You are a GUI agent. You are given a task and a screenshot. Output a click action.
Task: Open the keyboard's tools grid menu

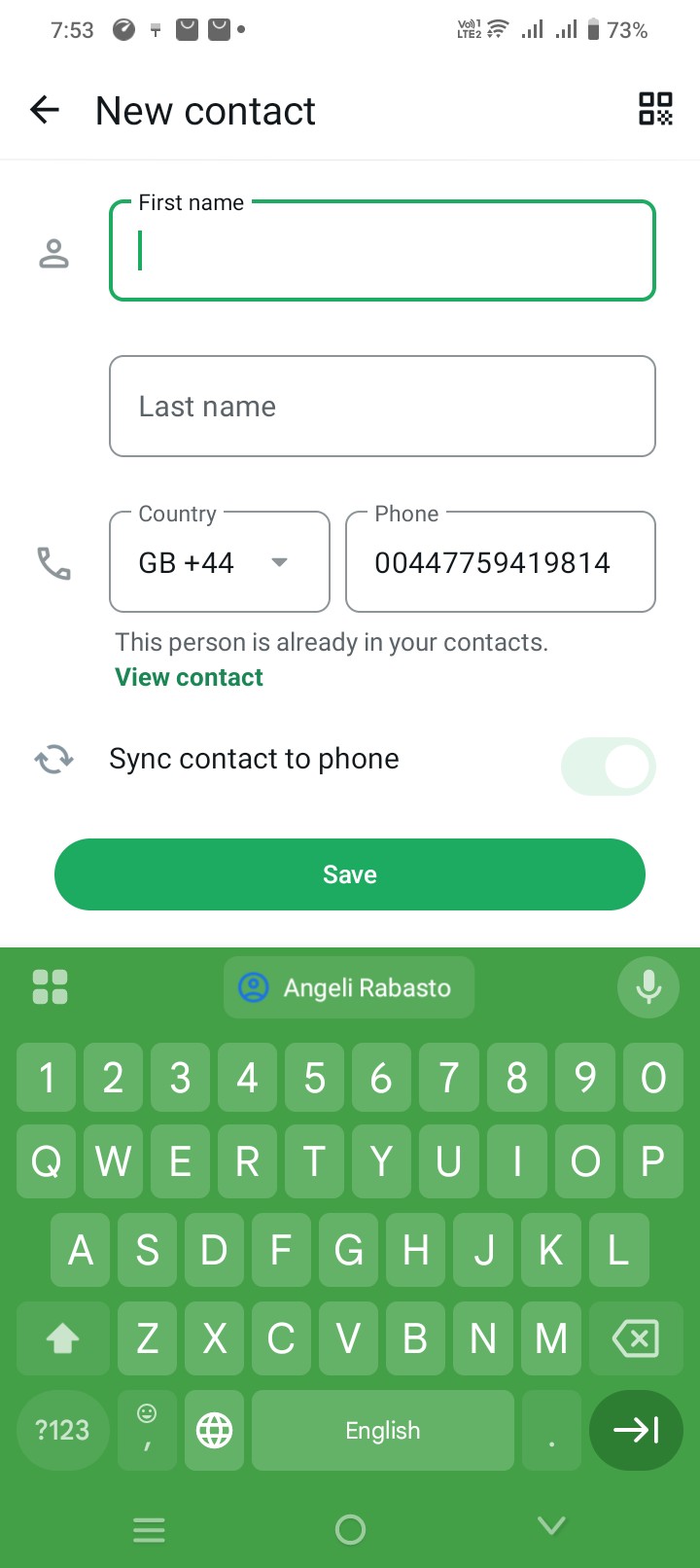pyautogui.click(x=51, y=987)
